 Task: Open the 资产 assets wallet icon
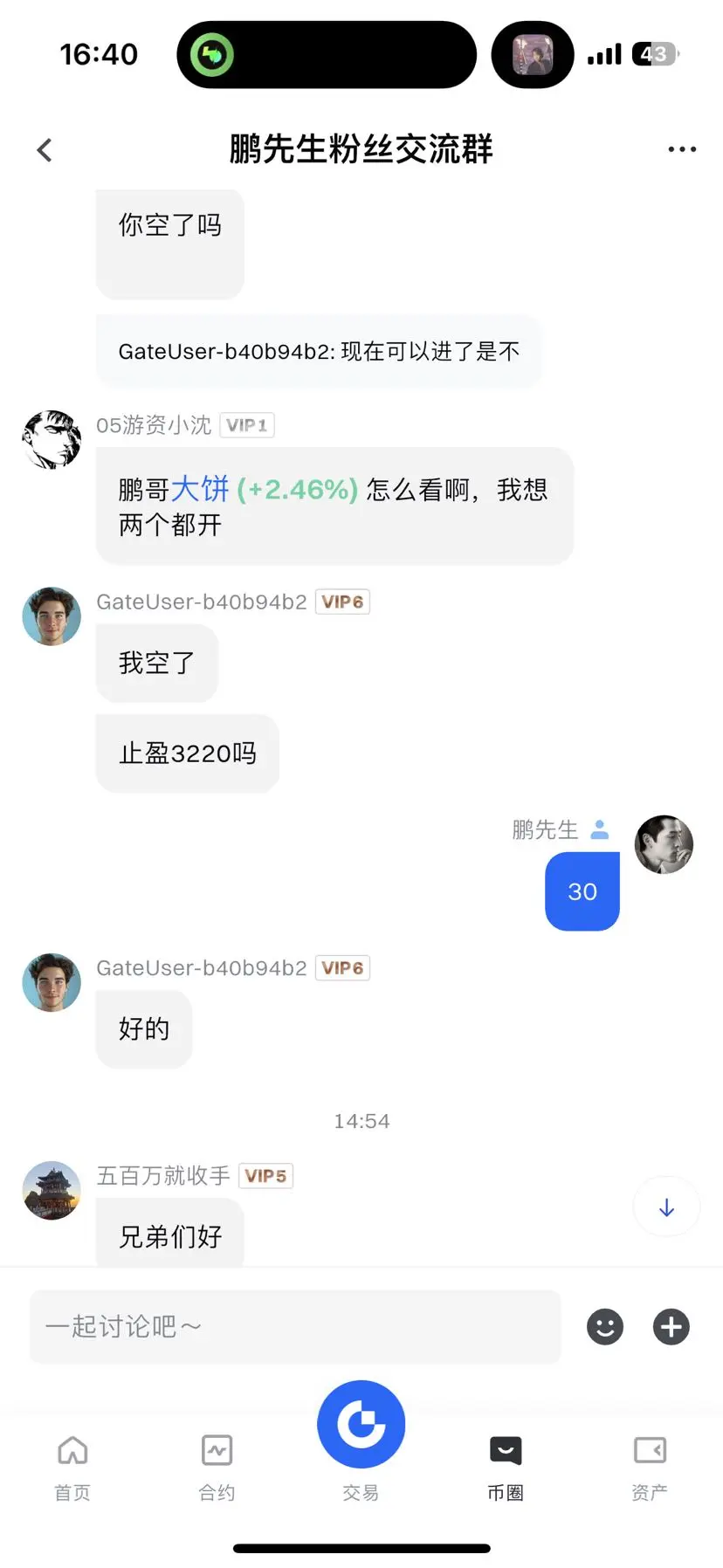(x=650, y=1449)
